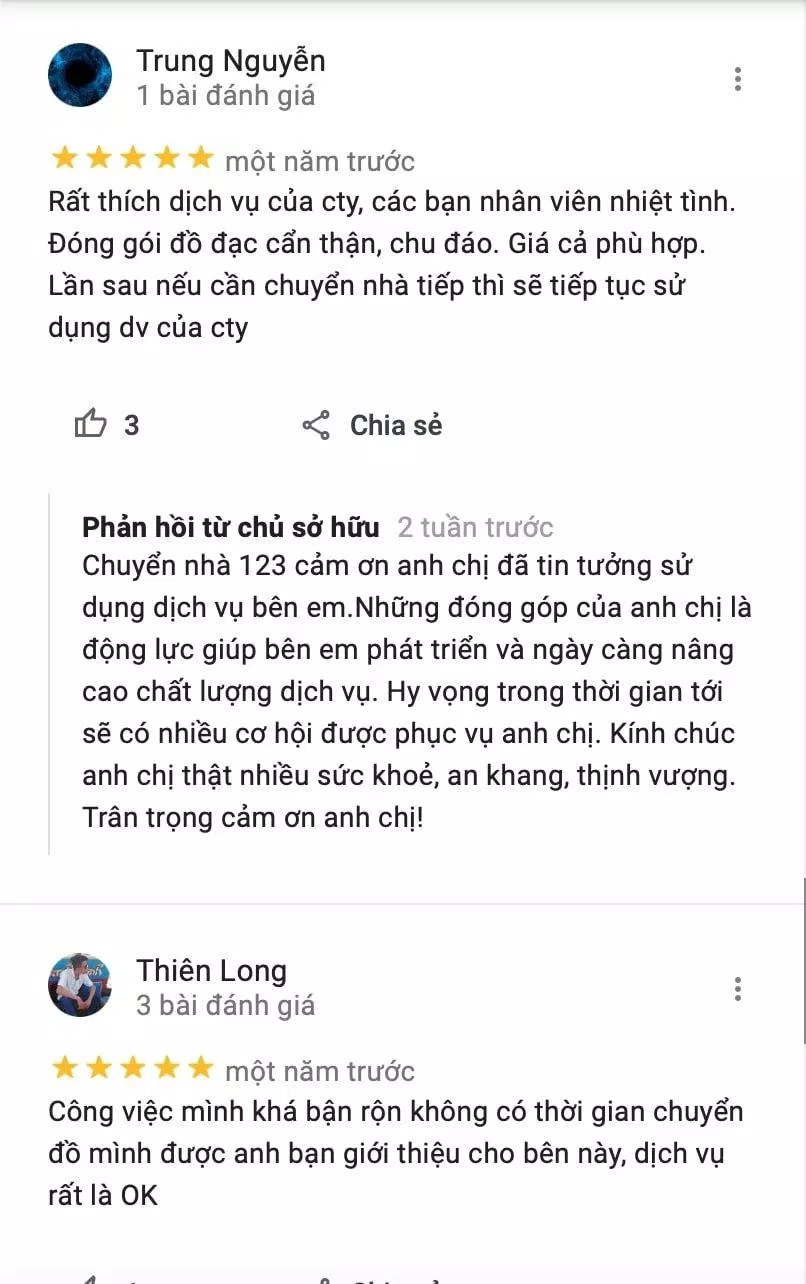View Trung Nguyễn's reviewer profile name
806x1284 pixels.
pos(230,61)
